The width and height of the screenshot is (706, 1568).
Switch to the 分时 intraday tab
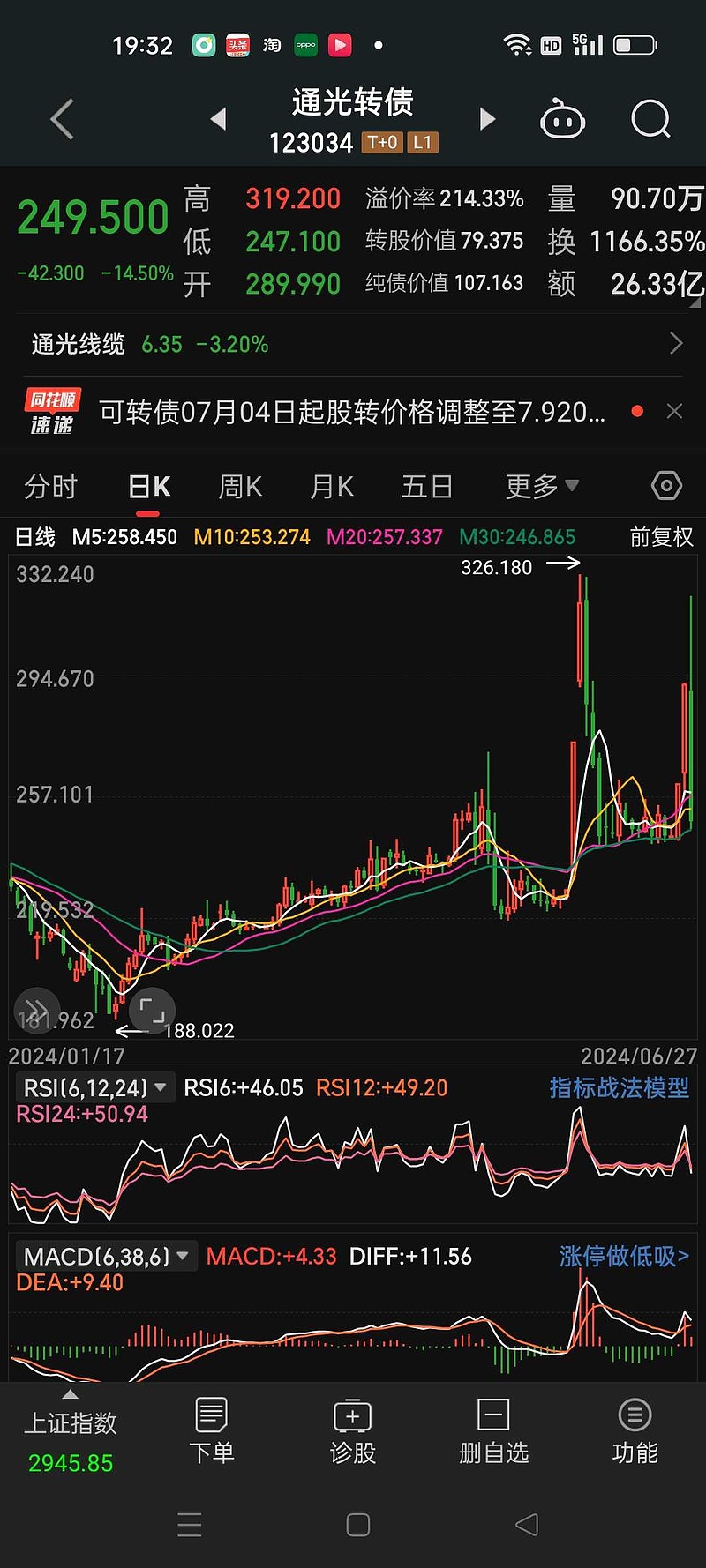click(x=50, y=486)
